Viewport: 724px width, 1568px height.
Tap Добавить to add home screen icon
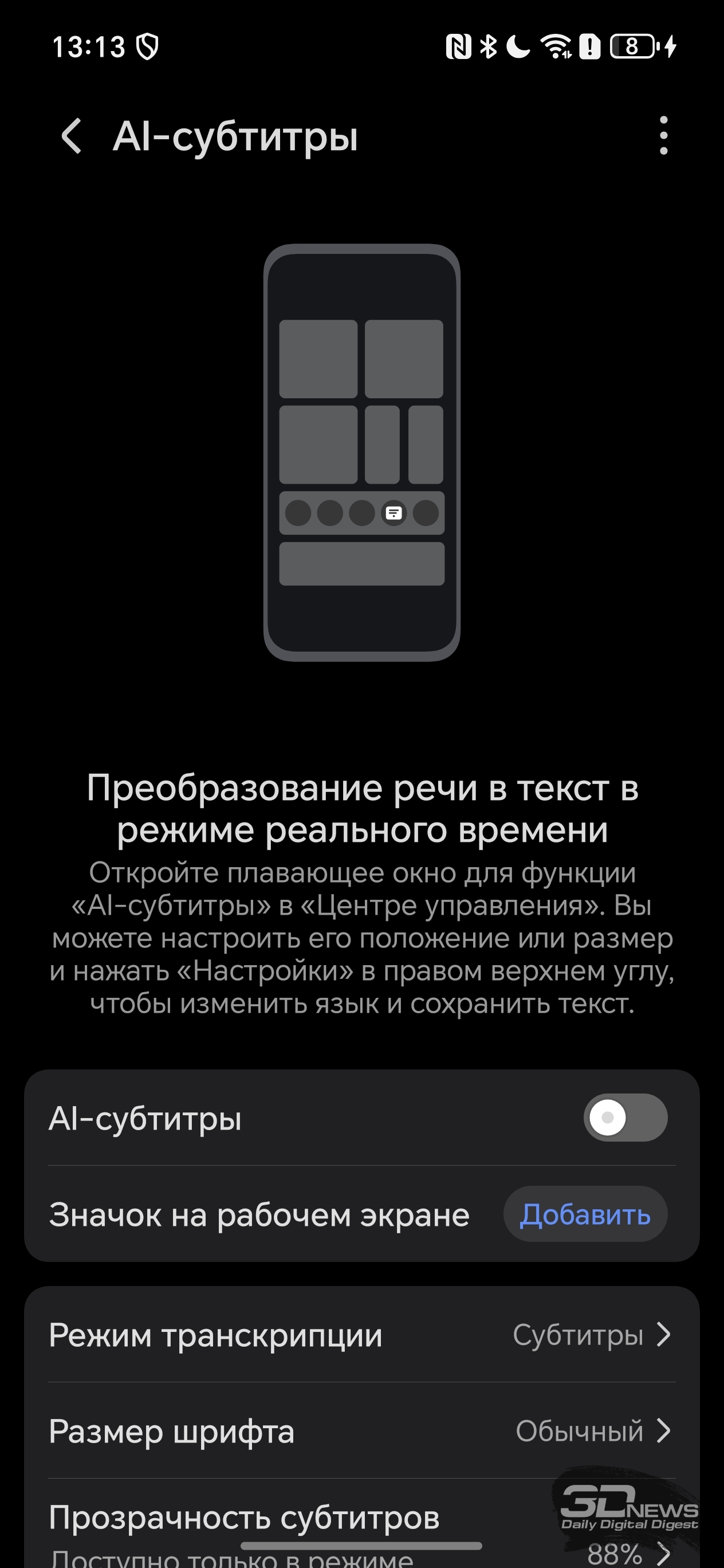[x=585, y=1214]
